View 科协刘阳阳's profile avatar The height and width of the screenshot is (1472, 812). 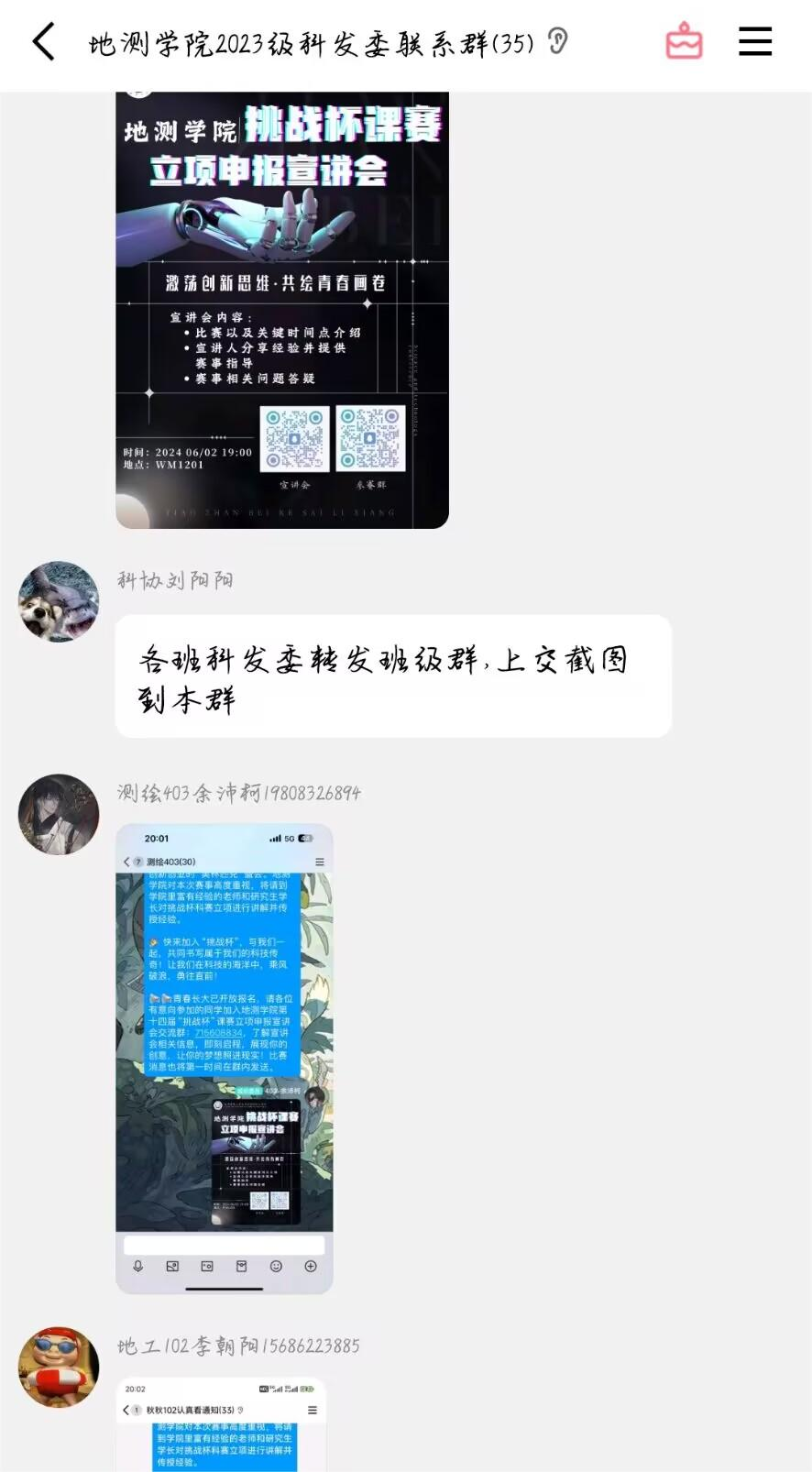(59, 602)
